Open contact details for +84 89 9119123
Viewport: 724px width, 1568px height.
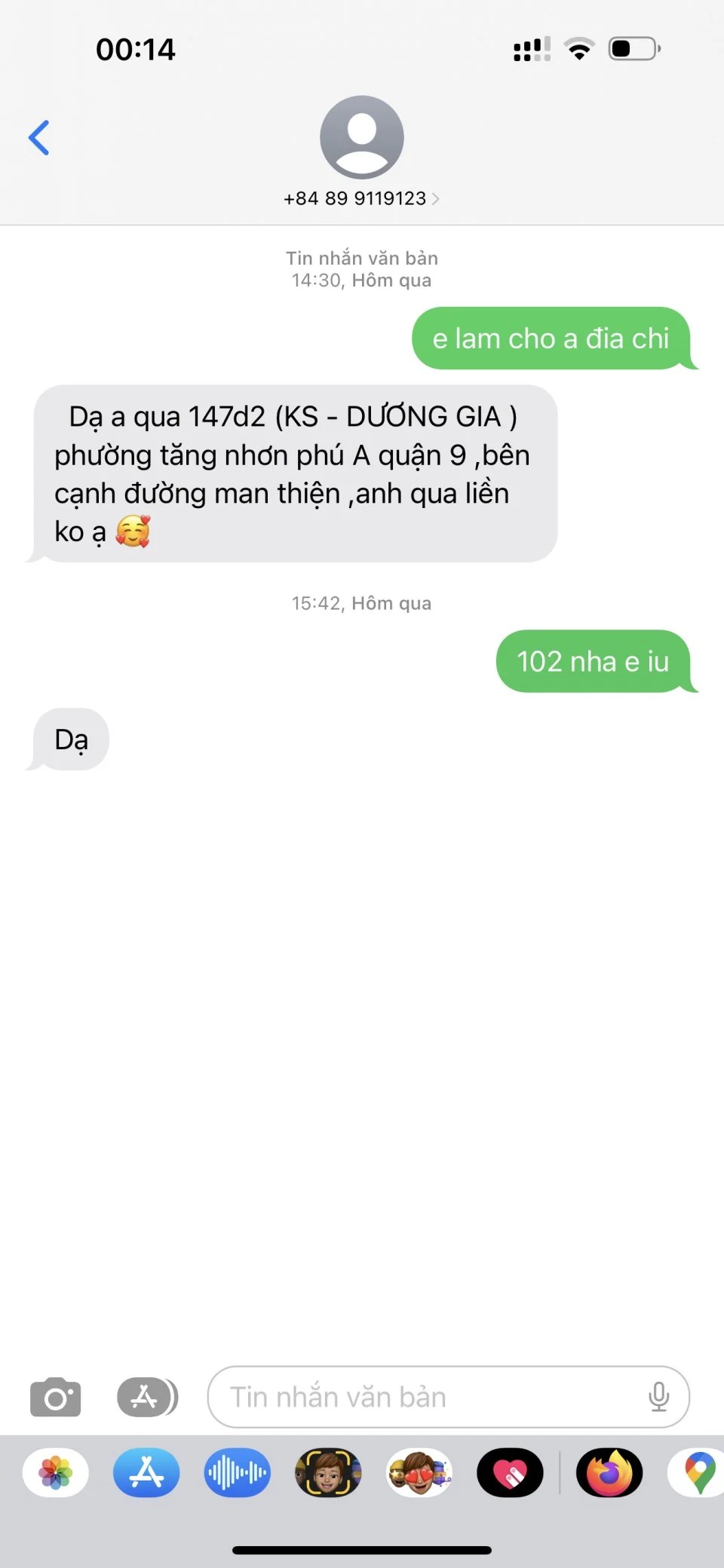point(361,198)
